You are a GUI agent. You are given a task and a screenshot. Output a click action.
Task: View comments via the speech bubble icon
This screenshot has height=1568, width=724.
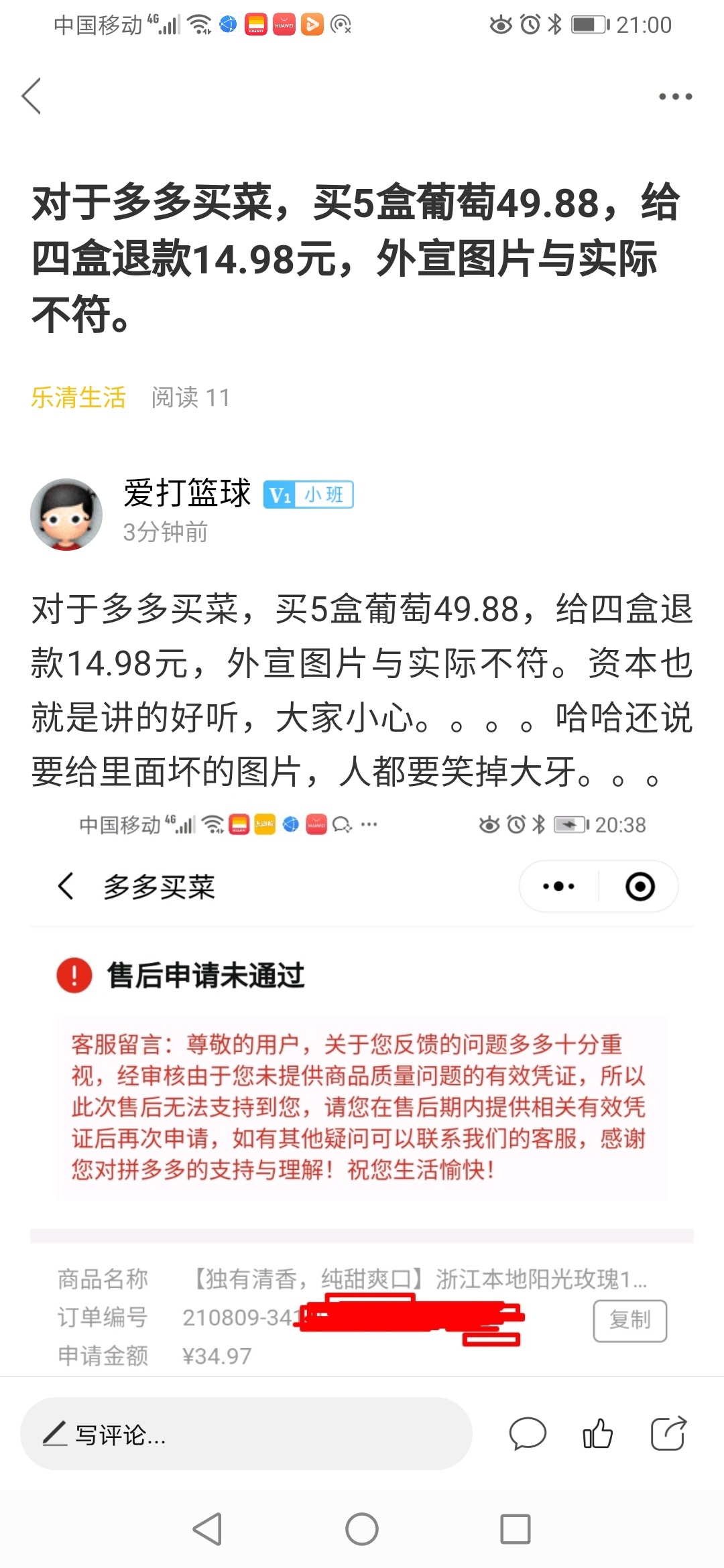click(x=528, y=1434)
